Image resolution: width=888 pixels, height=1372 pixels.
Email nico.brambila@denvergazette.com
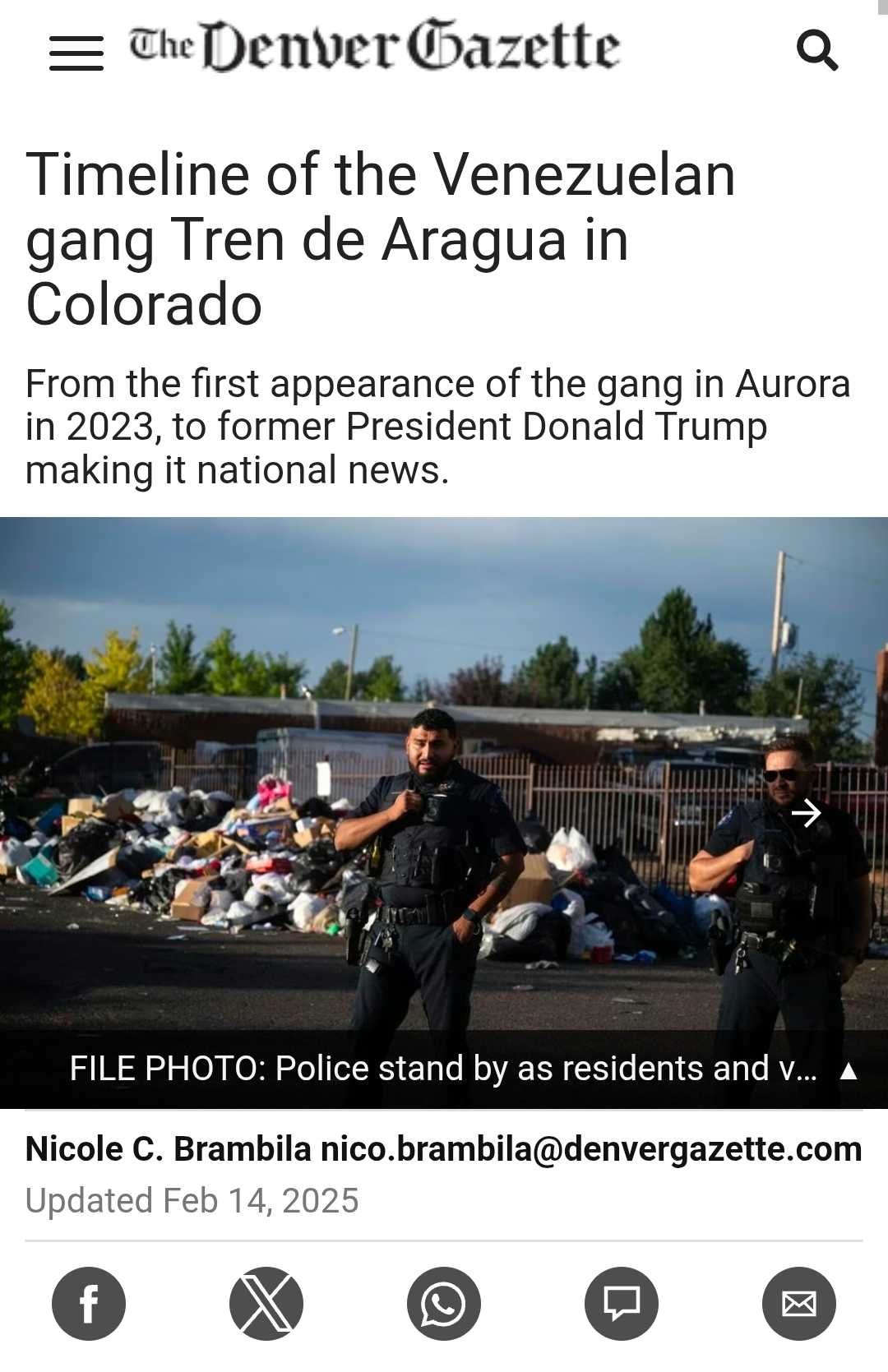pyautogui.click(x=590, y=1149)
